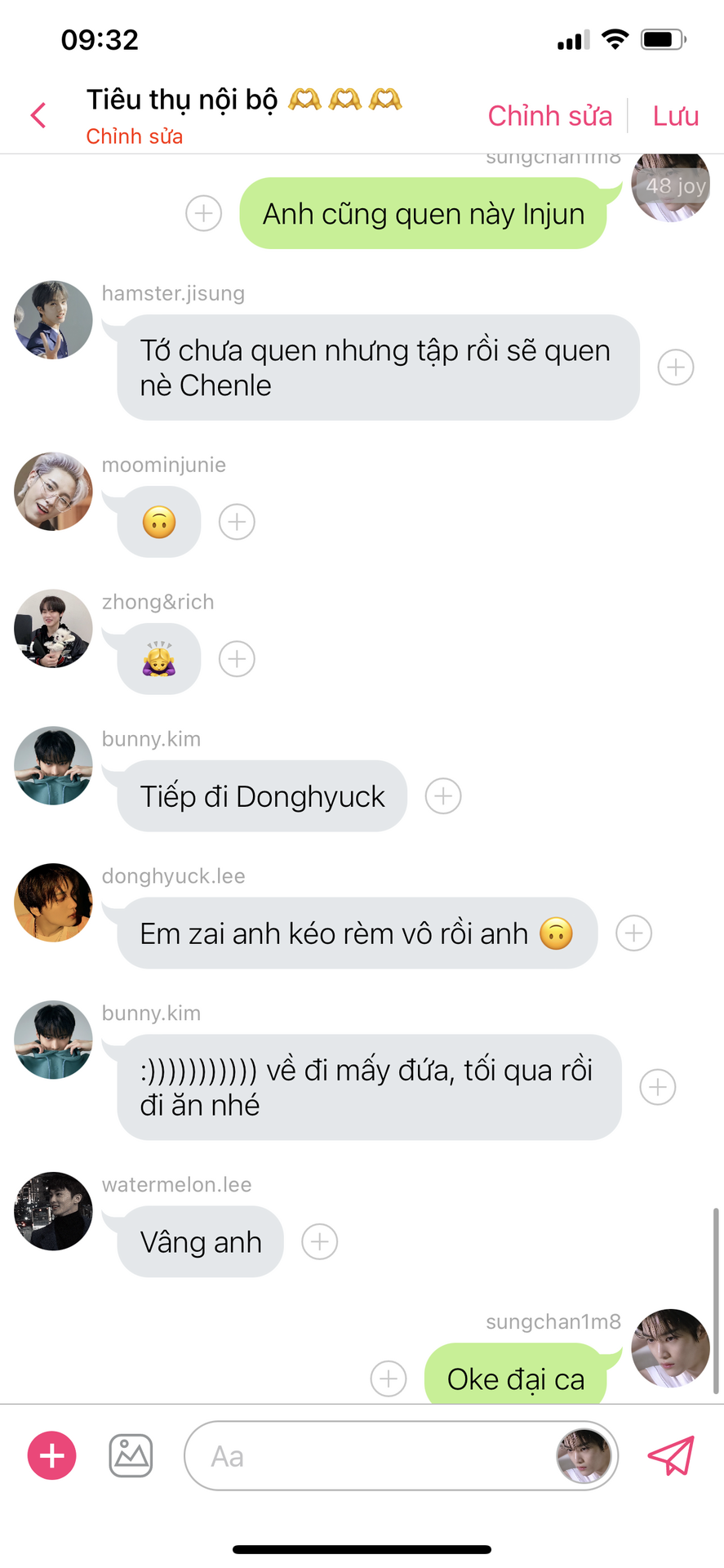Tap plus beside 'Tiếp đi Donghyuck'

443,796
